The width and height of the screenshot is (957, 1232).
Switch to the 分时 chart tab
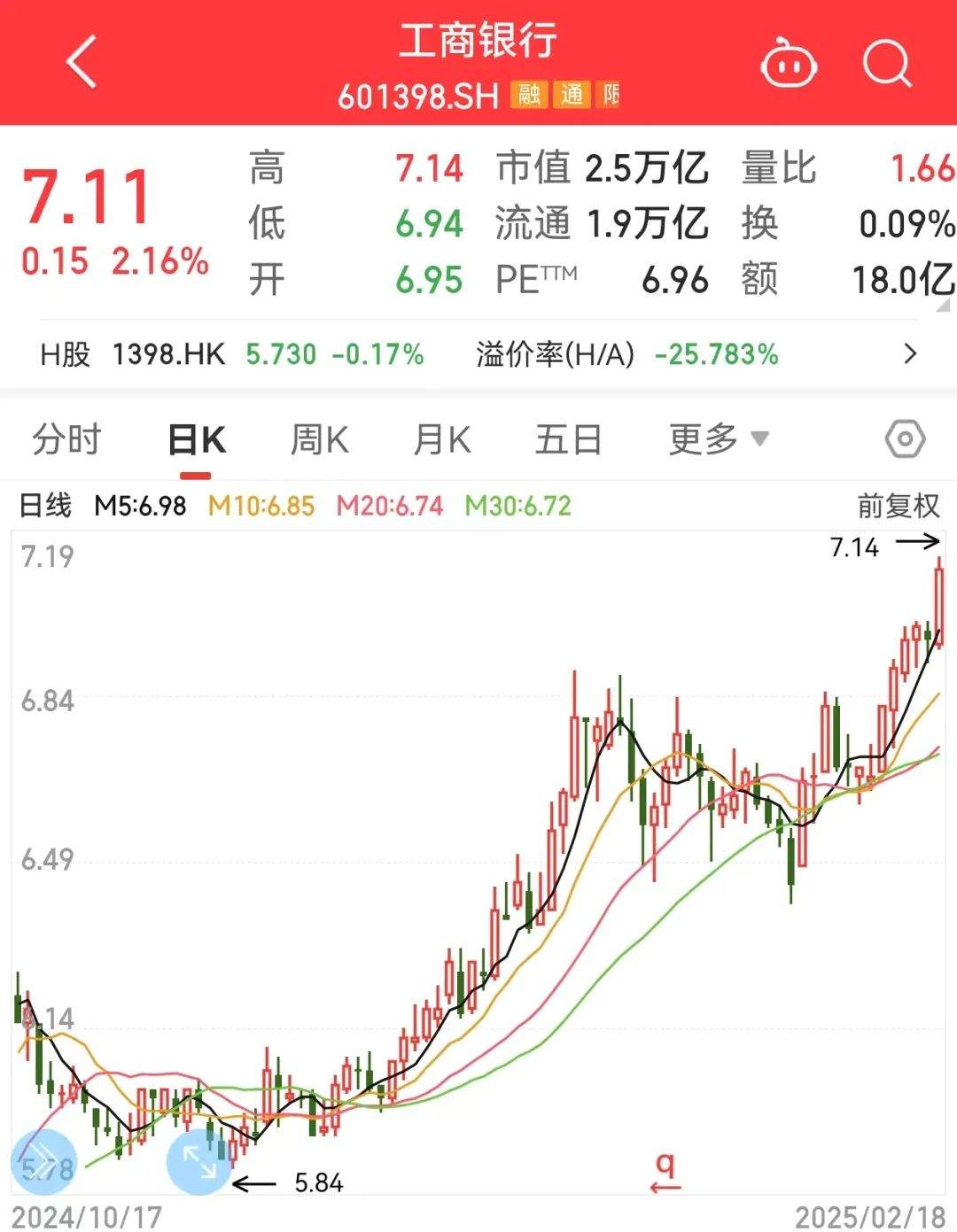[66, 439]
